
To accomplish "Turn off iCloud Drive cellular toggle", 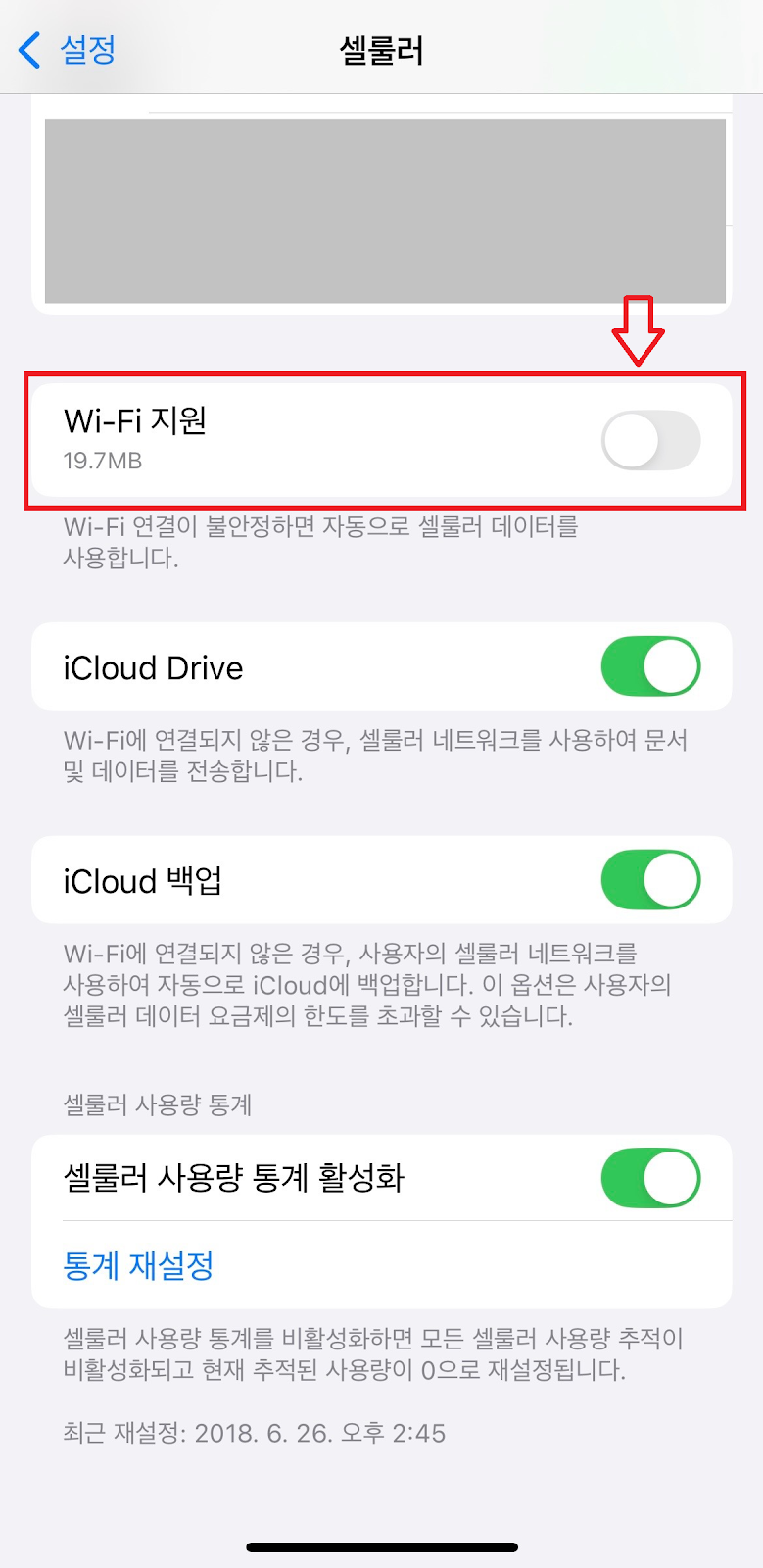I will [x=650, y=666].
